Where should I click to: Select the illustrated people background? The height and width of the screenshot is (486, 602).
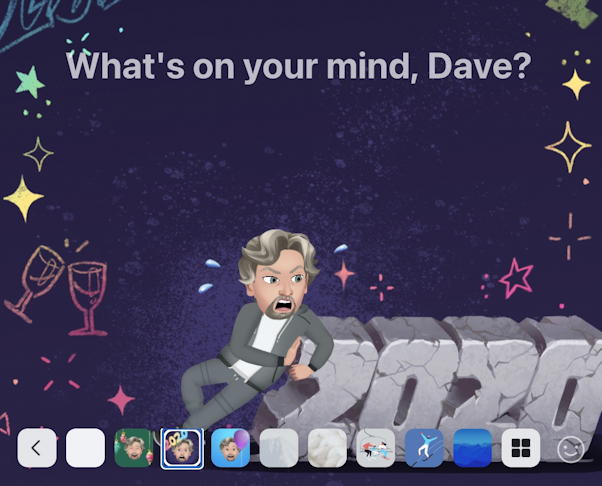pos(376,448)
